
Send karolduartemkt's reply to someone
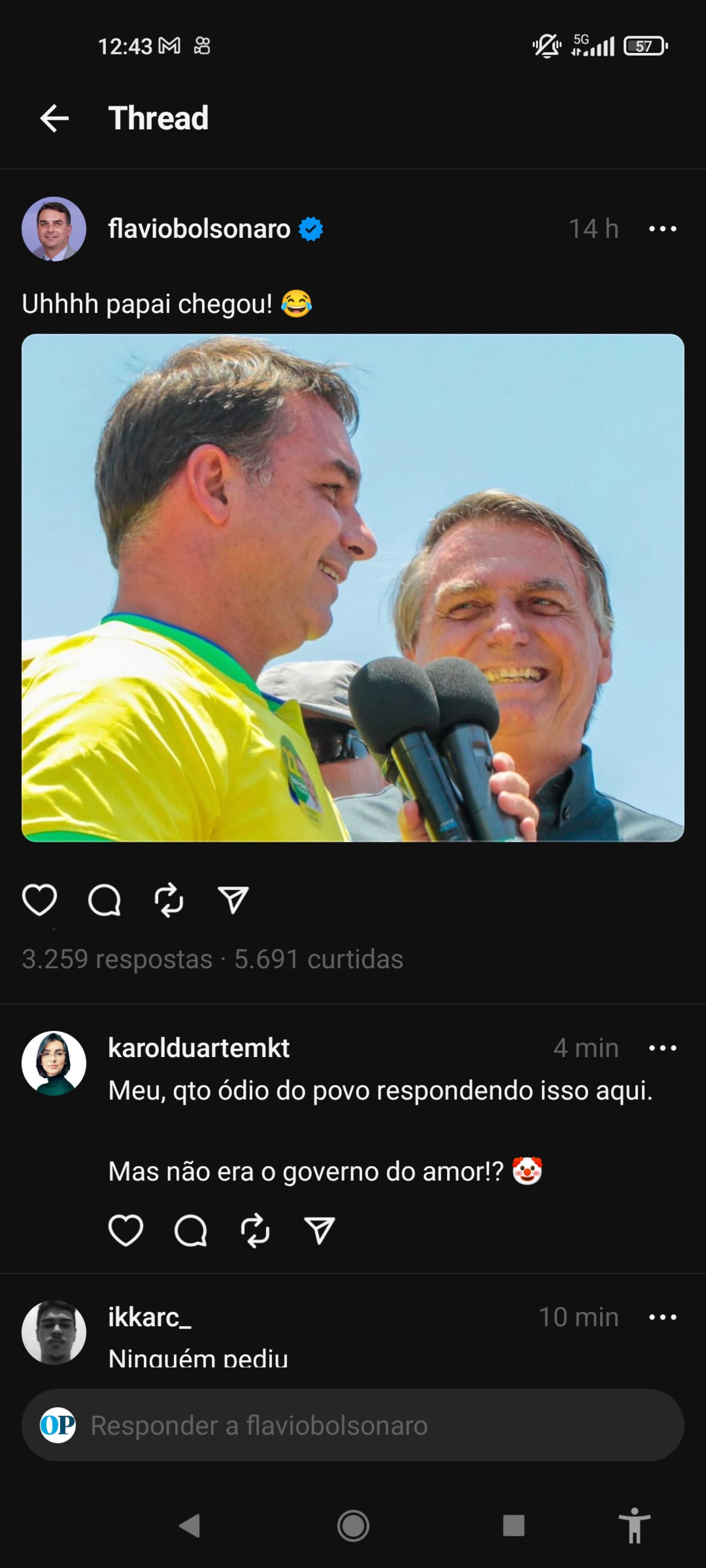320,1230
